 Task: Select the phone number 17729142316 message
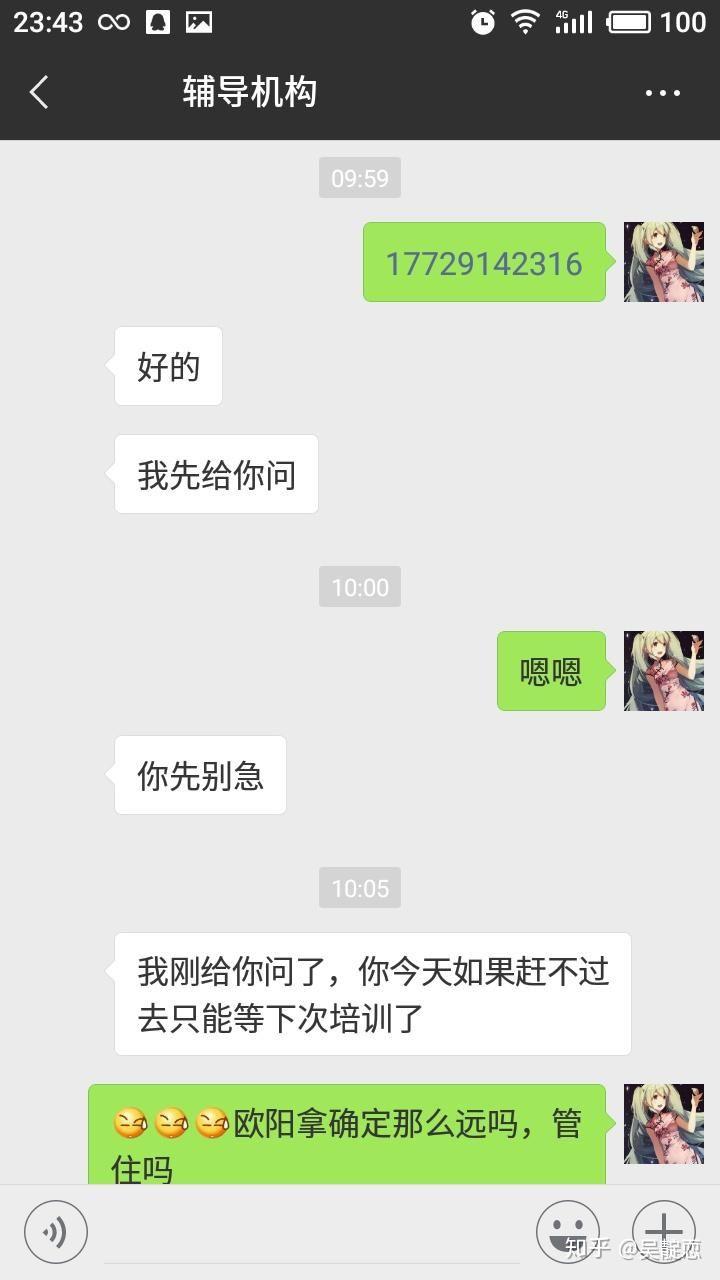click(484, 261)
